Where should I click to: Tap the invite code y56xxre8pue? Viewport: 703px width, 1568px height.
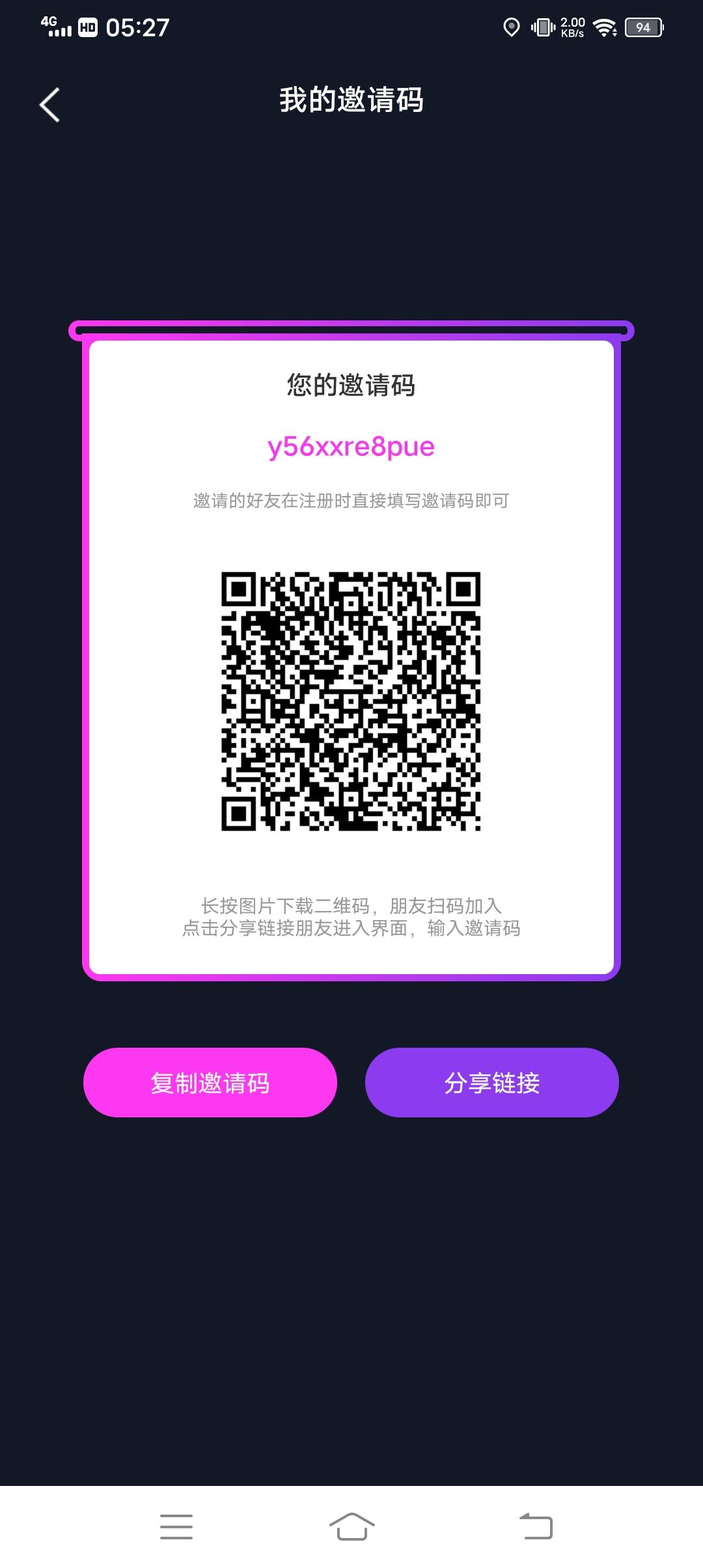(x=351, y=447)
